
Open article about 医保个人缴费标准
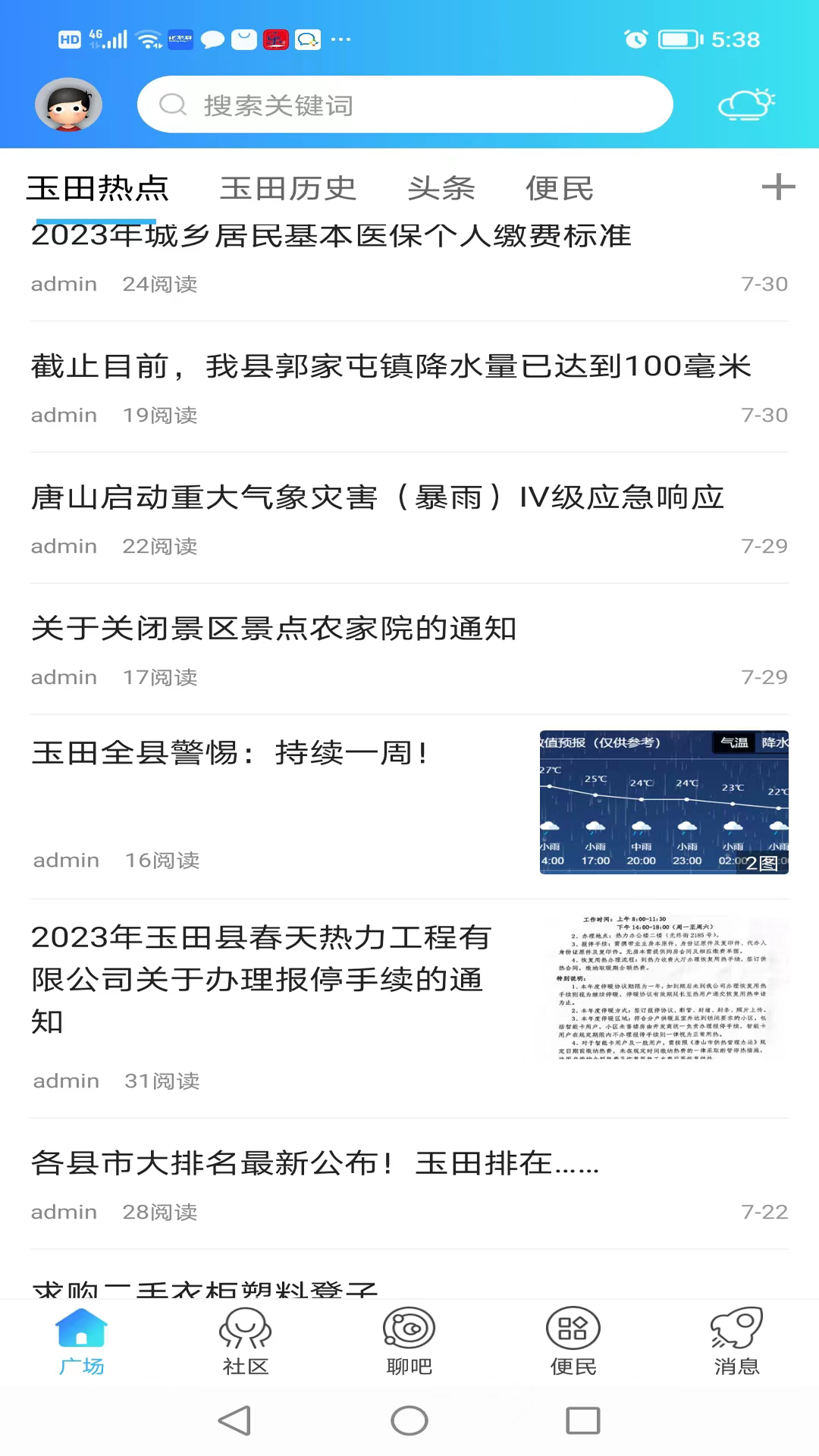coord(330,236)
